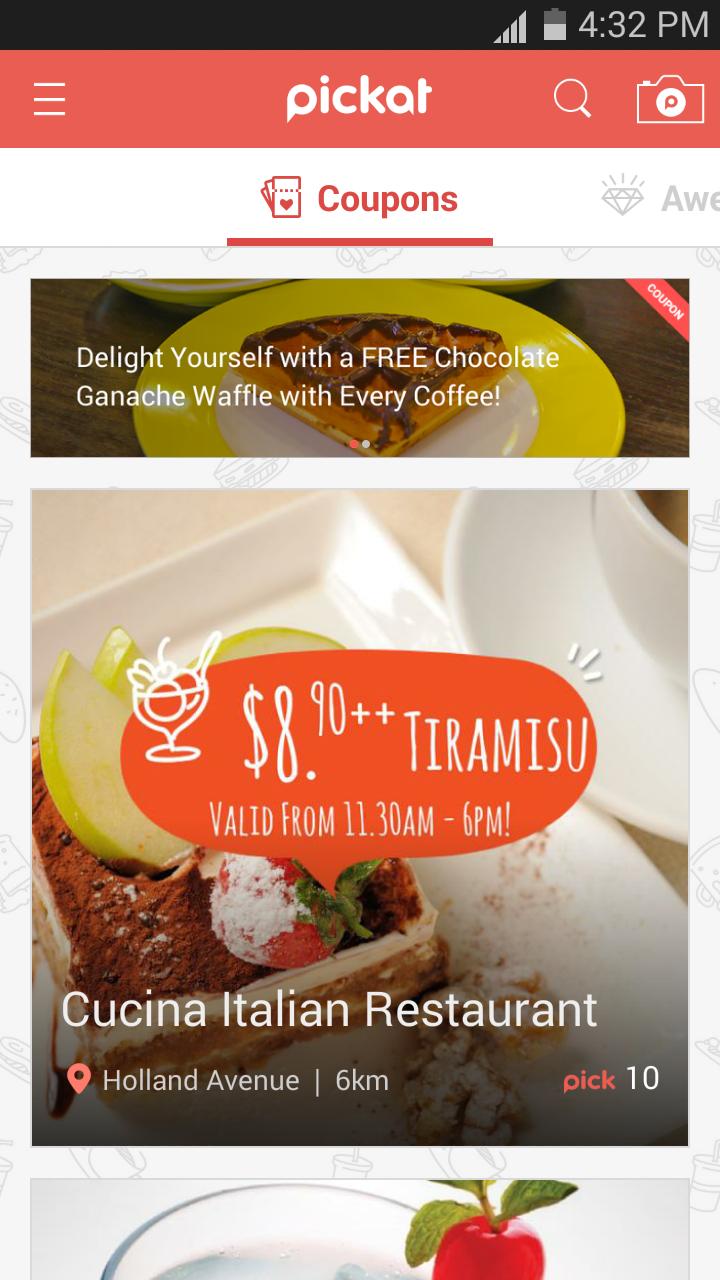Open search from the top bar
Screen dimensions: 720x1280
(x=572, y=99)
